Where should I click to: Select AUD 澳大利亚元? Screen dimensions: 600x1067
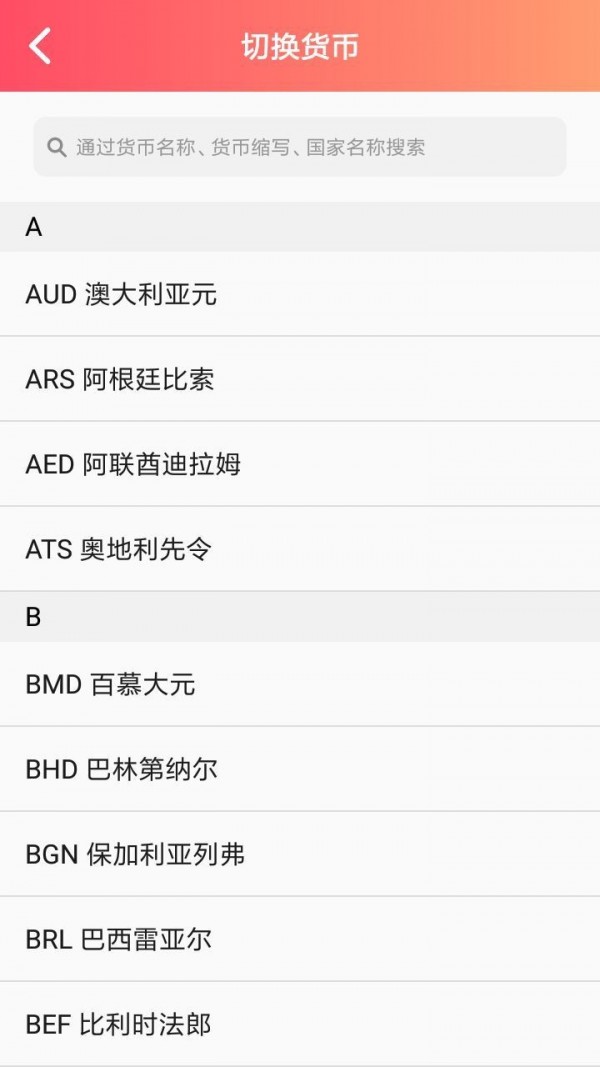[300, 294]
